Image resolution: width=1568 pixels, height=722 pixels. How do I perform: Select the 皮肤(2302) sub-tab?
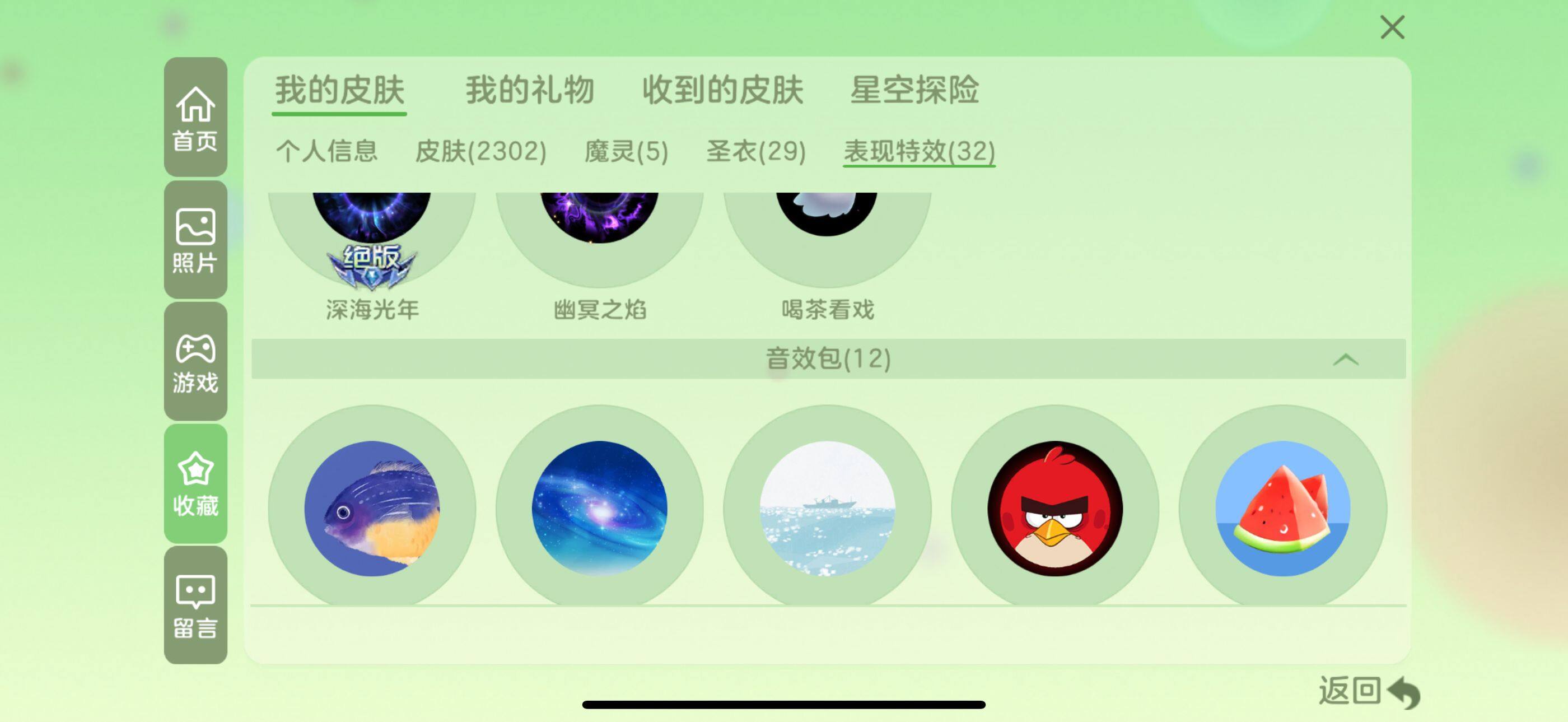point(480,151)
